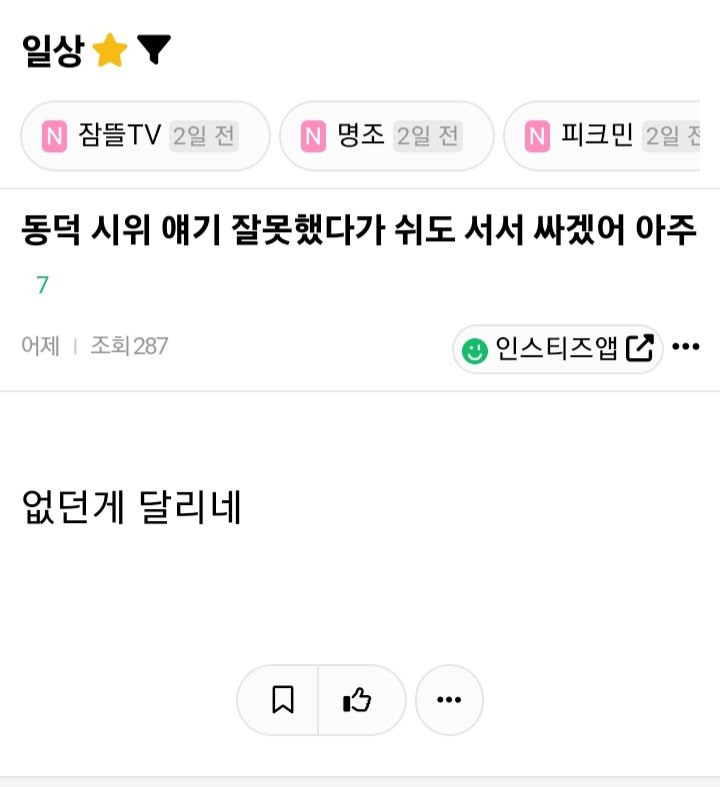720x787 pixels.
Task: Open the 잠뜰TV chip
Action: 145,136
